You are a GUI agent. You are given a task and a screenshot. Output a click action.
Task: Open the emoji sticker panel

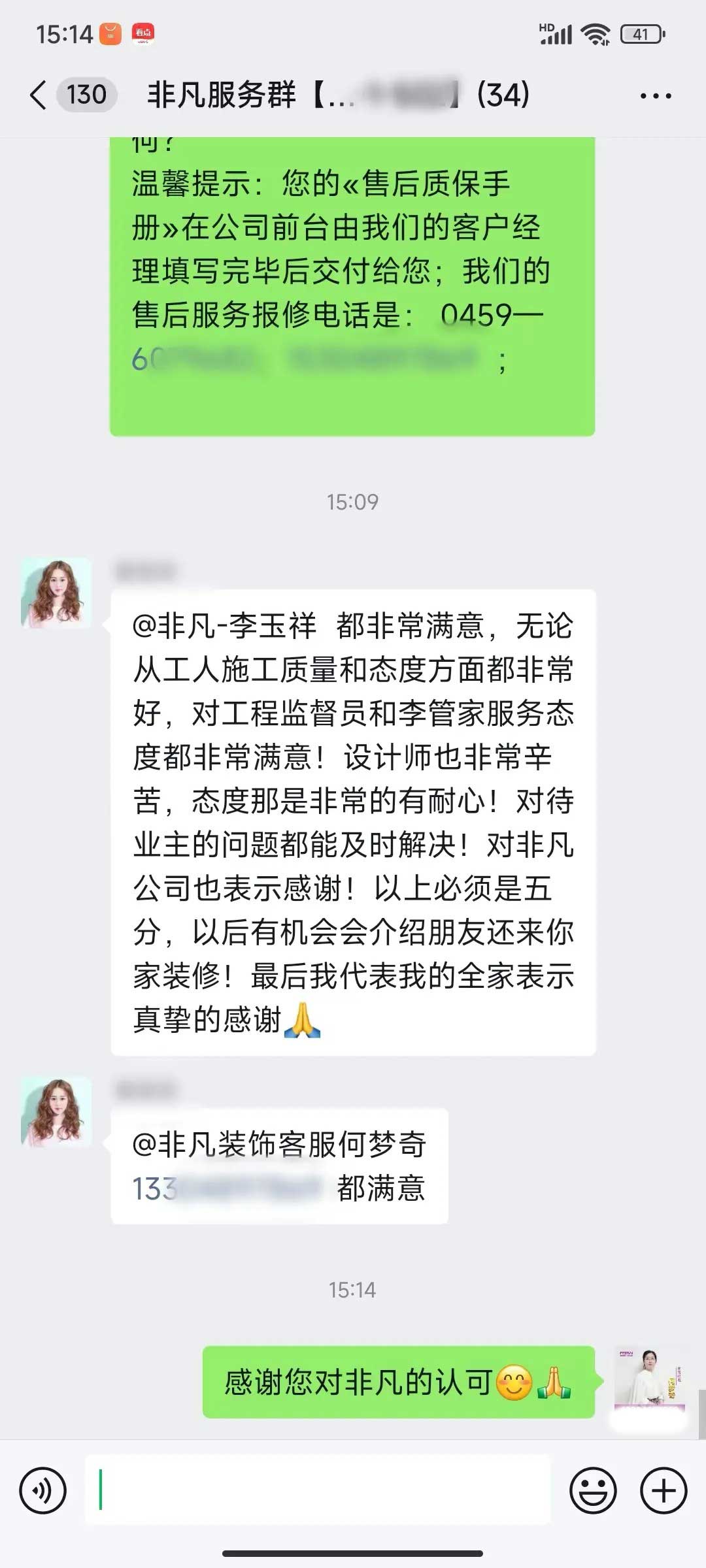[593, 1492]
